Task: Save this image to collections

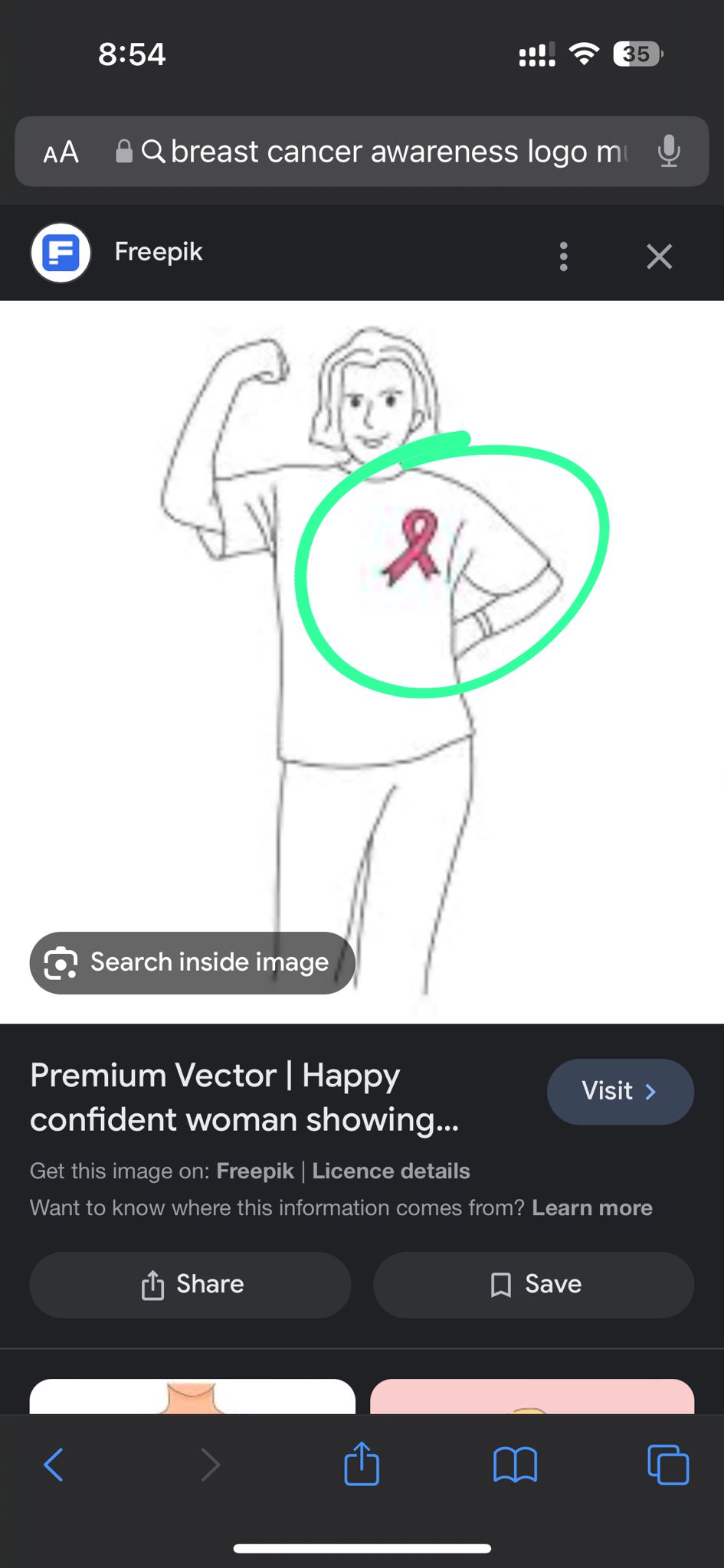Action: pos(533,1285)
